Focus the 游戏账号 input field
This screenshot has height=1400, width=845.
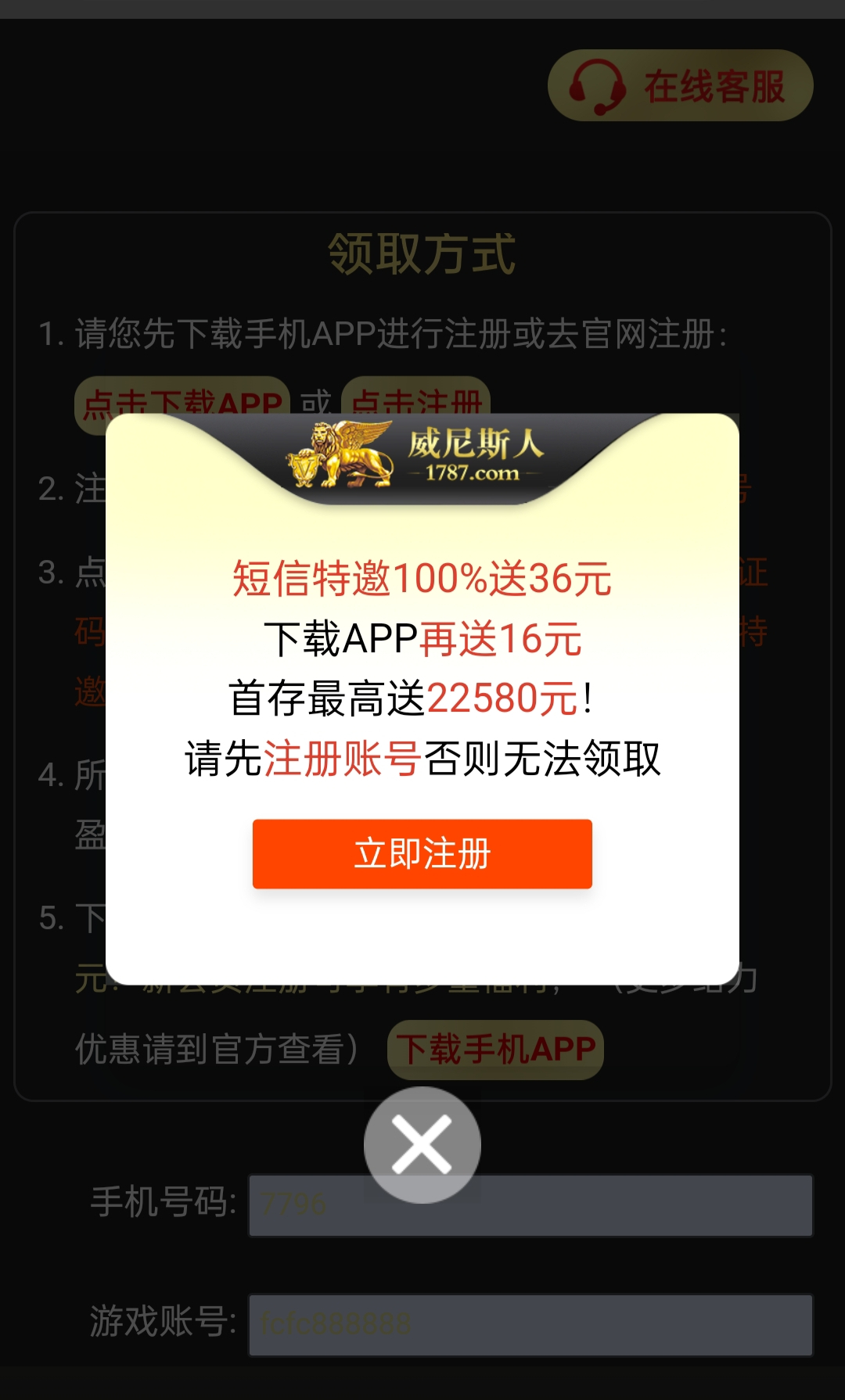click(x=530, y=1324)
